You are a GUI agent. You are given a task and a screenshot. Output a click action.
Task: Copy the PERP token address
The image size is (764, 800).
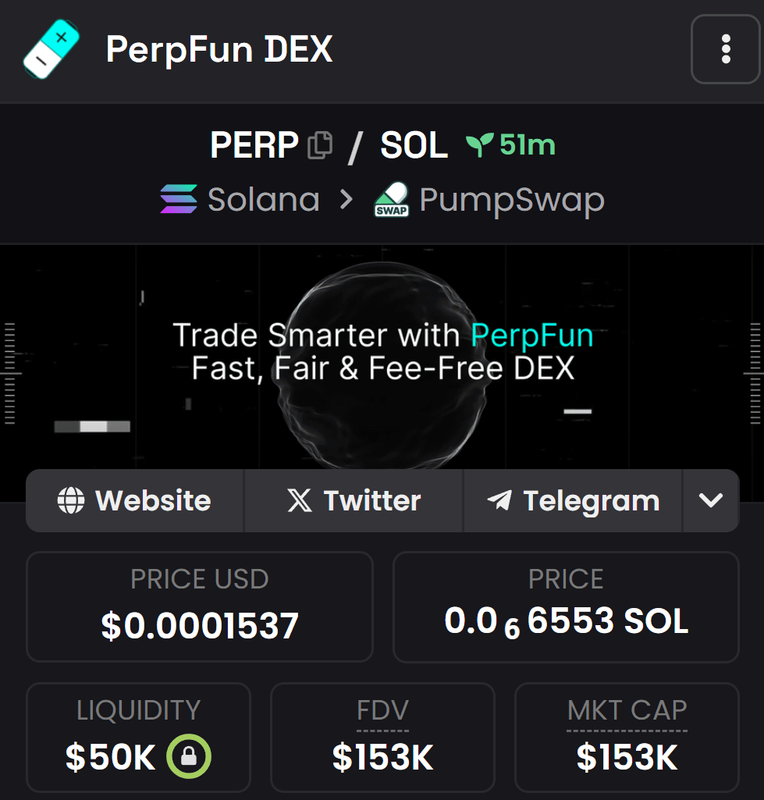(x=320, y=146)
